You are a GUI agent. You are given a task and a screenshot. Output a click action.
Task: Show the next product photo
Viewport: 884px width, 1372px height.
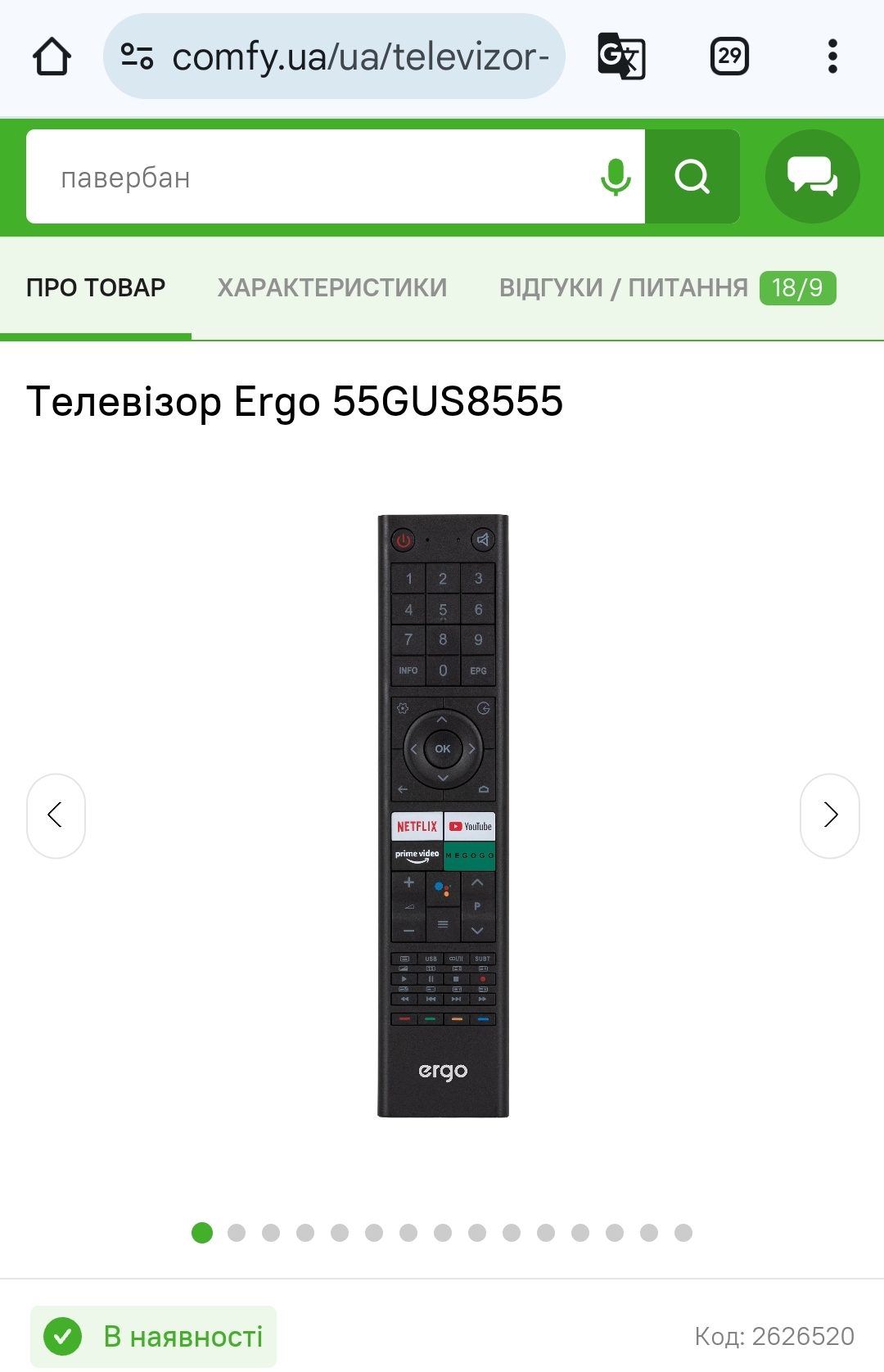tap(829, 815)
